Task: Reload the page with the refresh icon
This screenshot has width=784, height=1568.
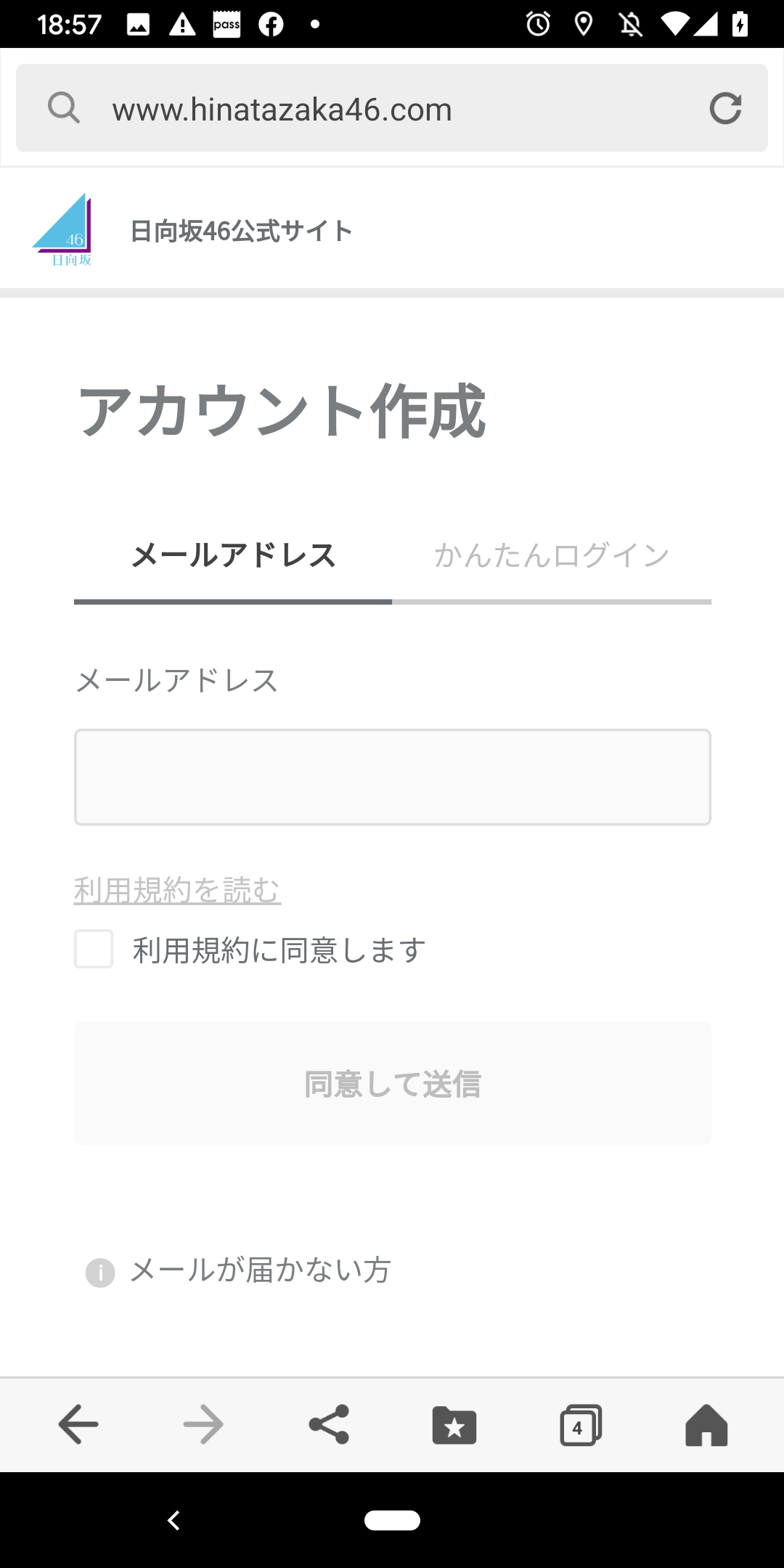Action: click(725, 108)
